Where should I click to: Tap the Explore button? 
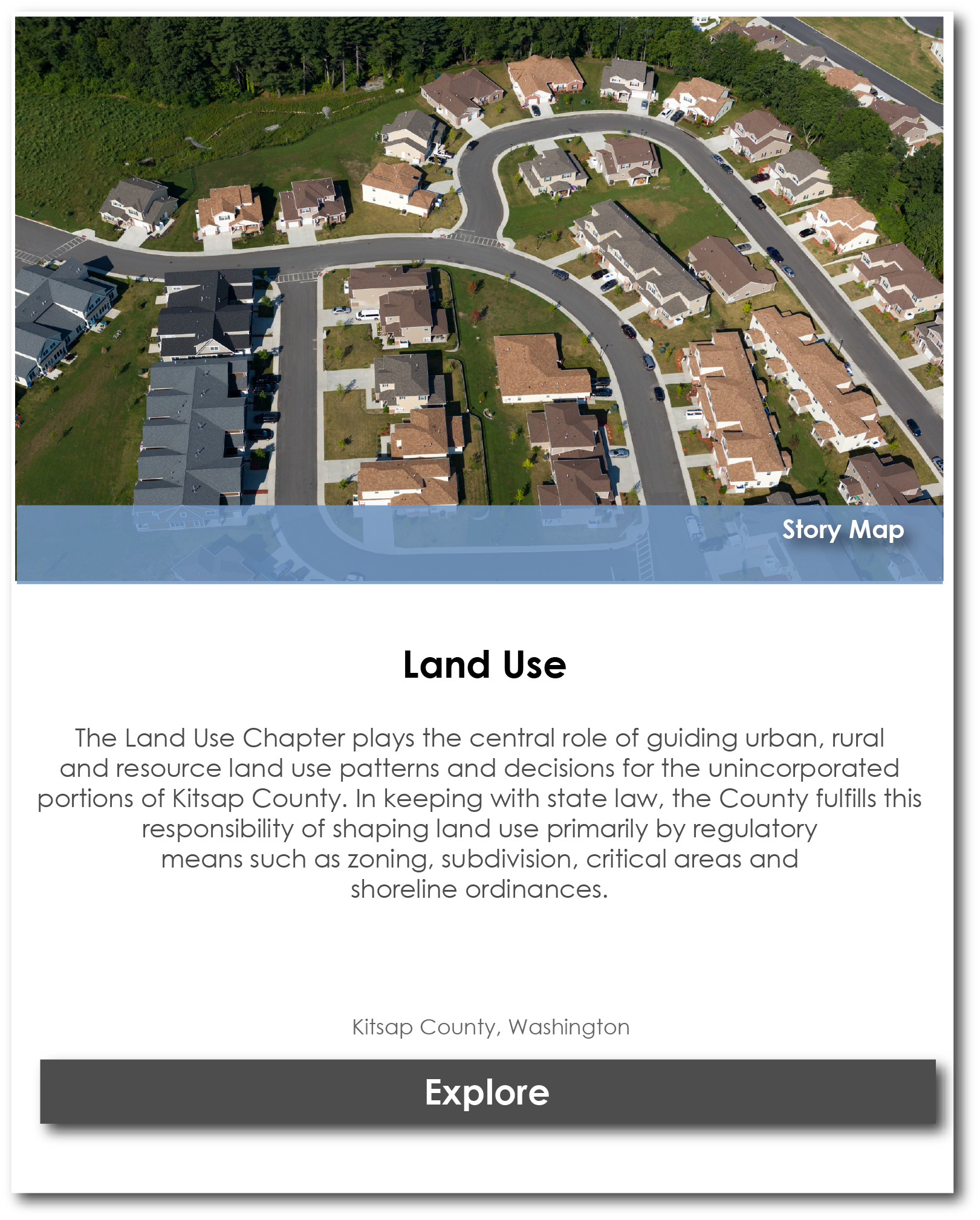click(x=487, y=1092)
